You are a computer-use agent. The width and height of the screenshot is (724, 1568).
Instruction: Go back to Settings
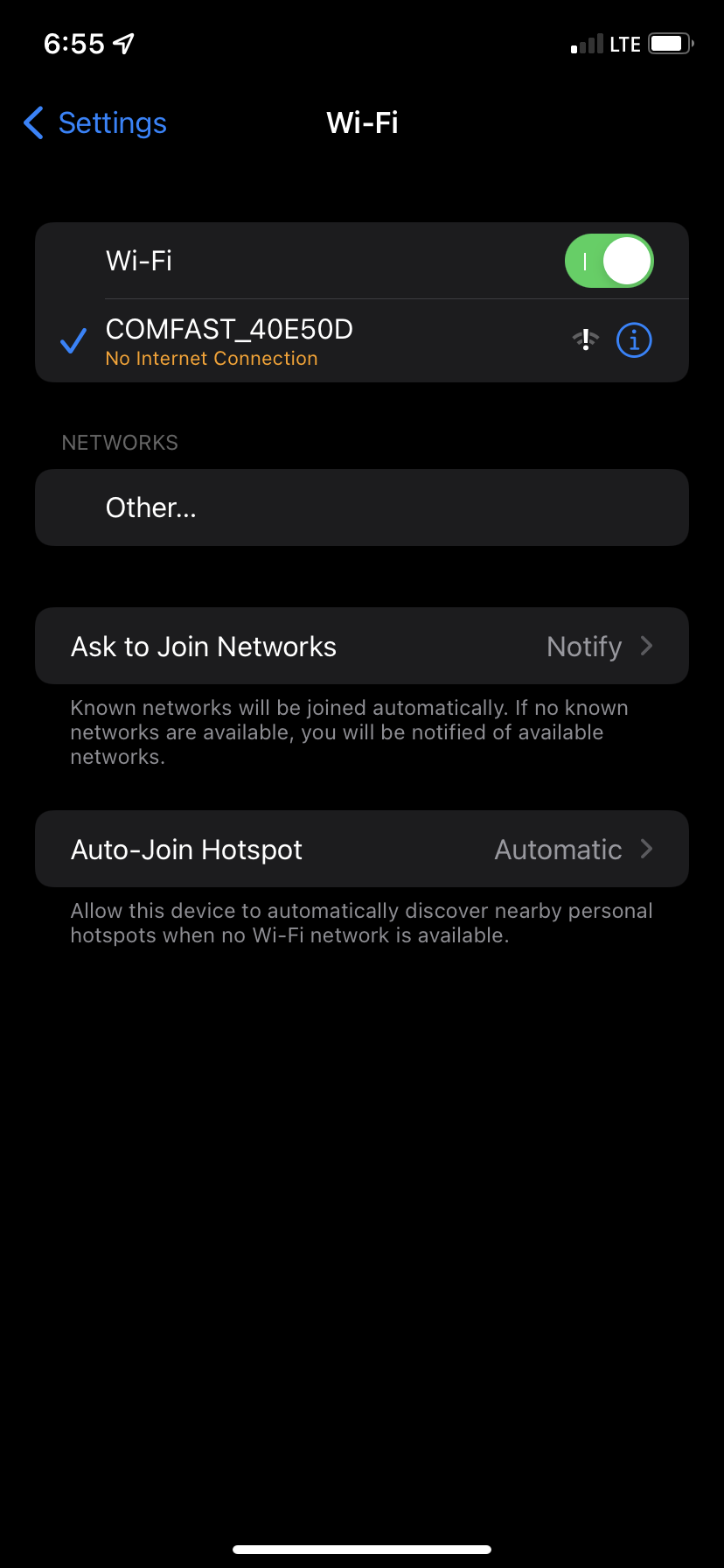(95, 123)
